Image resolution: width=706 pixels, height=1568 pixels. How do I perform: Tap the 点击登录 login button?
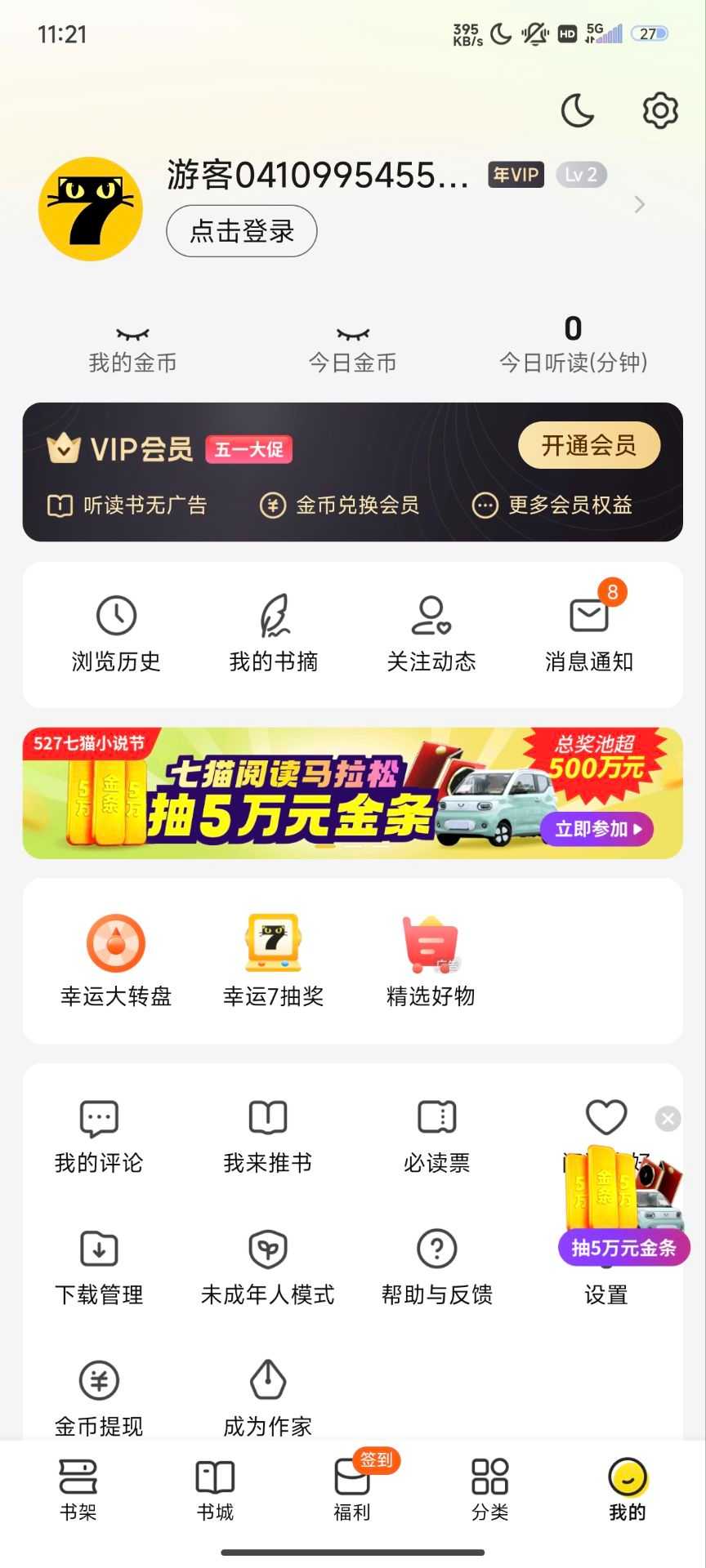point(241,231)
